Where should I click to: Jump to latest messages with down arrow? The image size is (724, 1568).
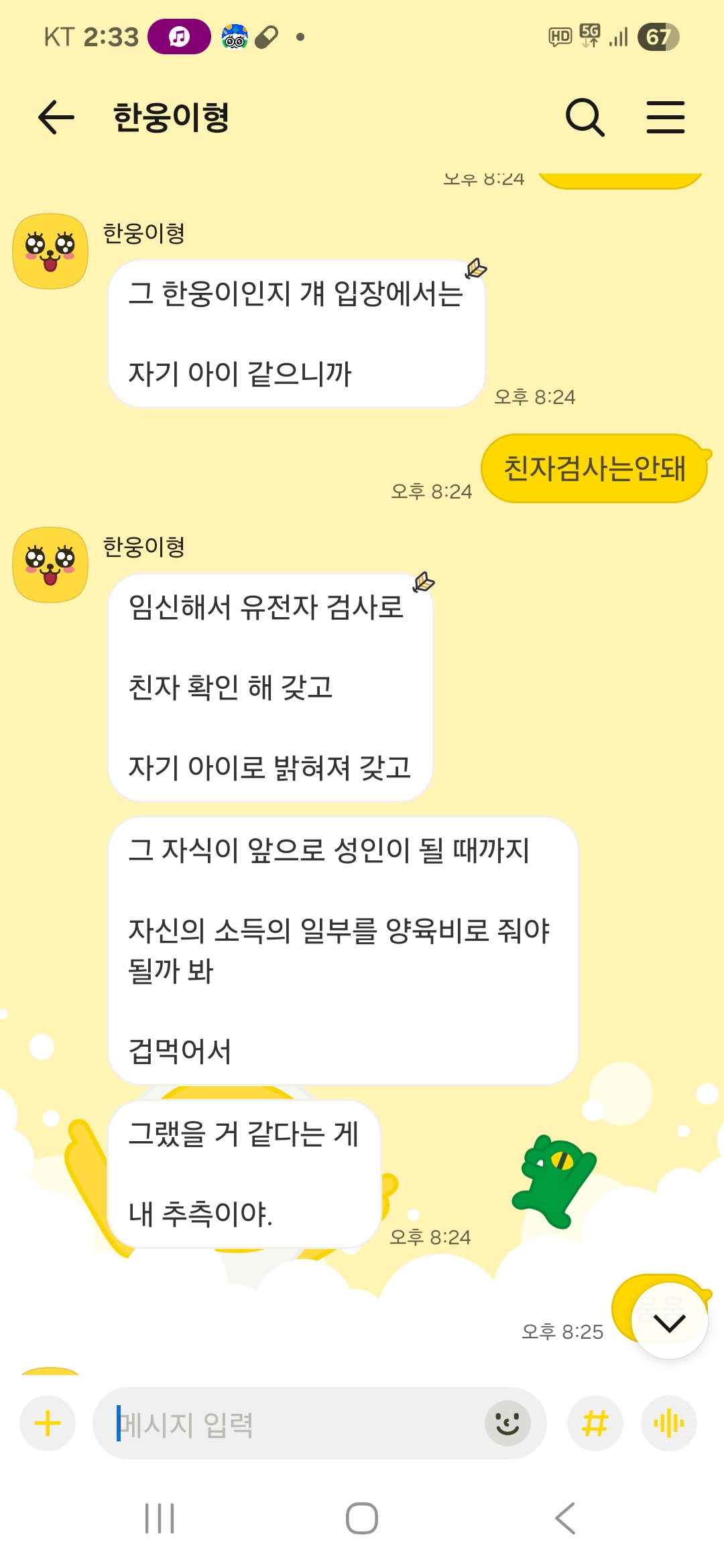pyautogui.click(x=669, y=1322)
